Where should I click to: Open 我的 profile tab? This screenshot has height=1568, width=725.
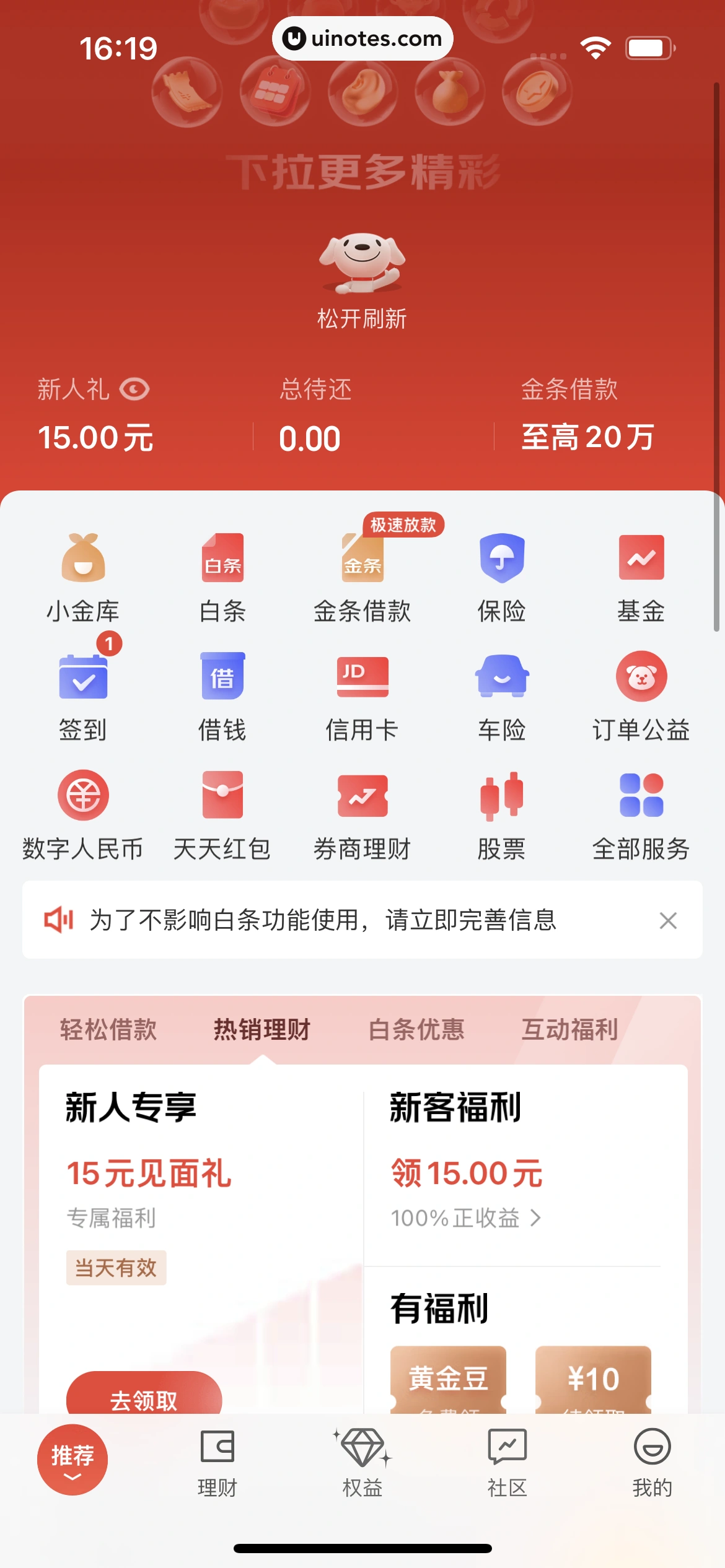(652, 1461)
